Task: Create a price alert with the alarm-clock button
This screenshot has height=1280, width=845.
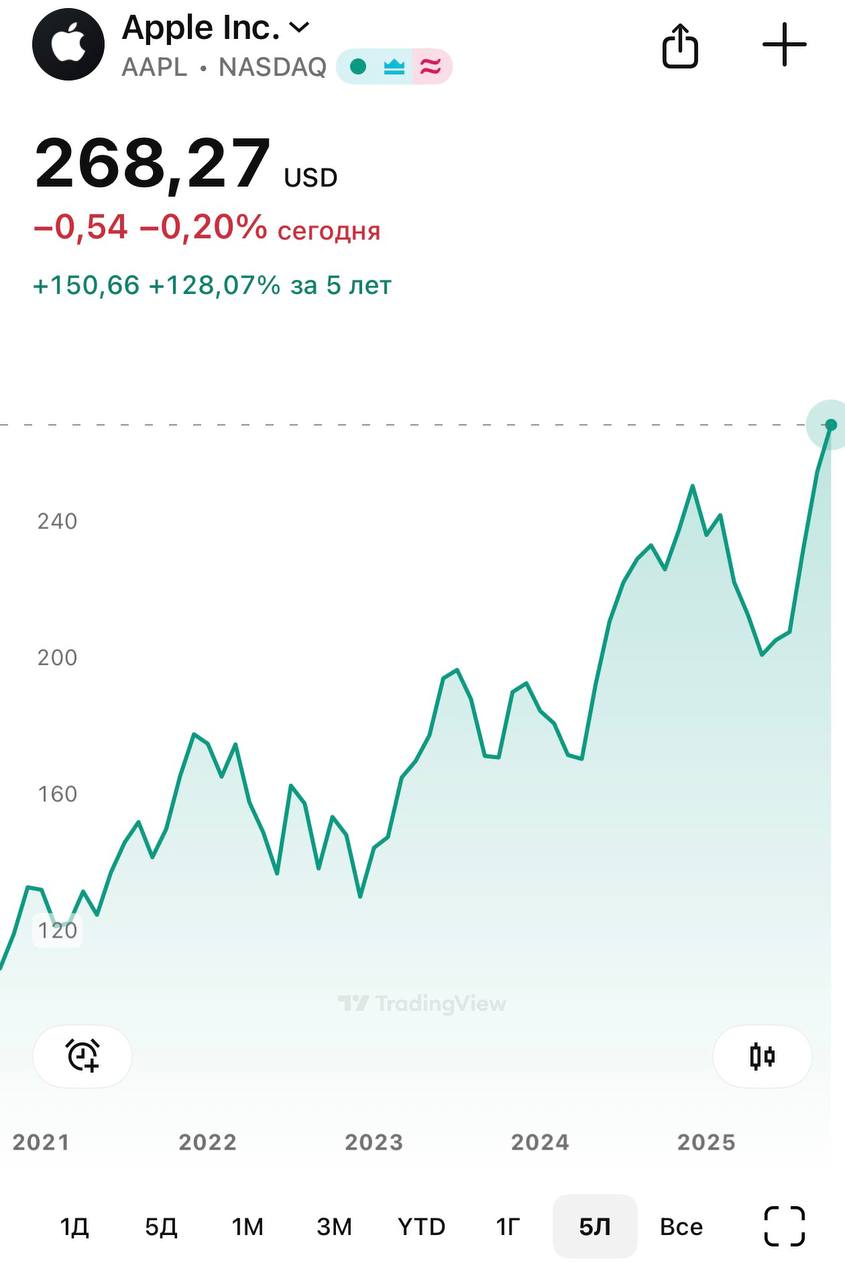Action: click(x=83, y=1055)
